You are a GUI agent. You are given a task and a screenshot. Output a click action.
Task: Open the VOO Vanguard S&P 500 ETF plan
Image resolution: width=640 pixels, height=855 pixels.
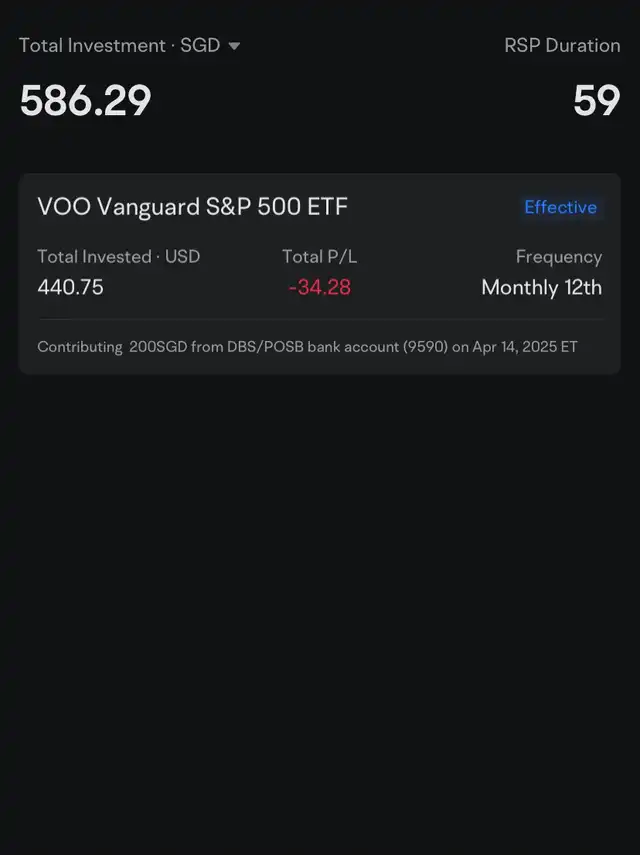point(193,207)
